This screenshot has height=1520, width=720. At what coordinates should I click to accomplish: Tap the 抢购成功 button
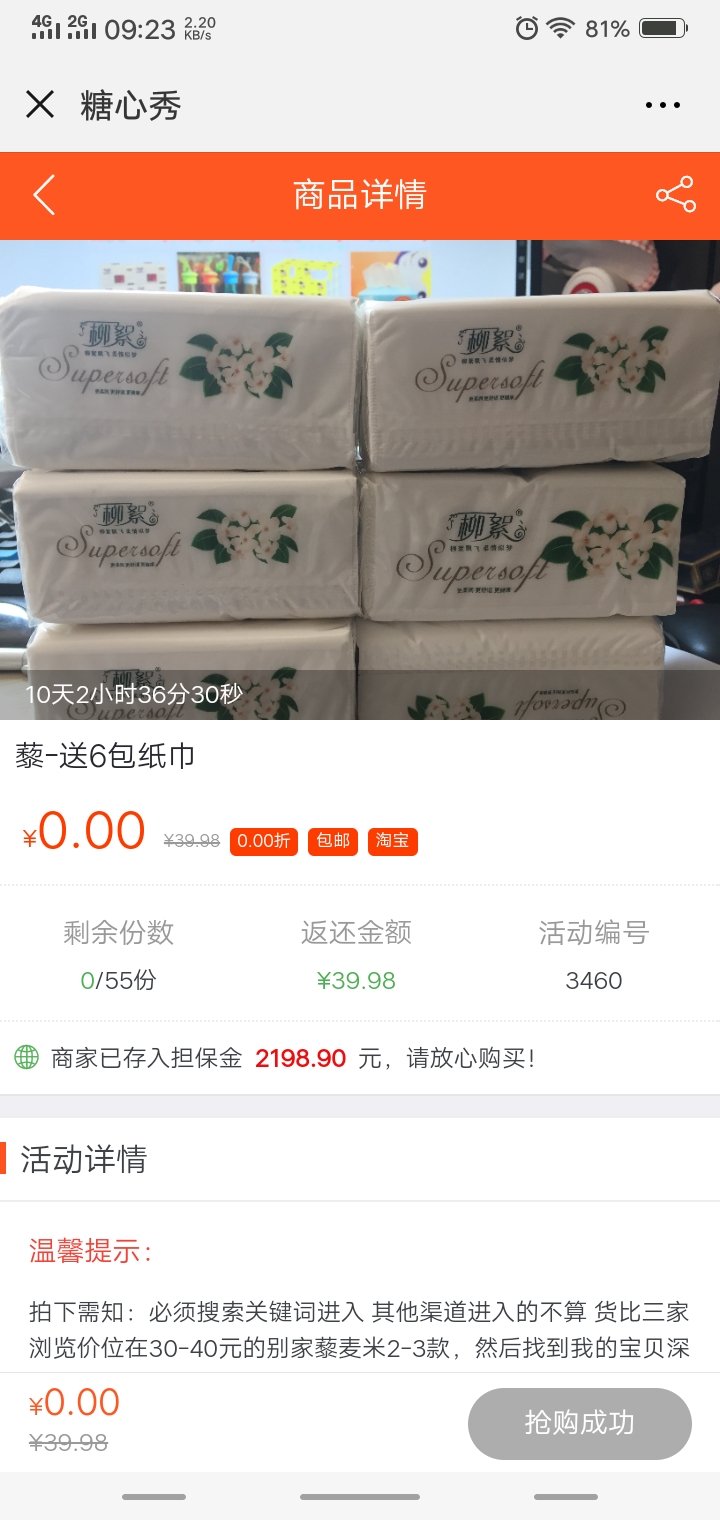[x=579, y=1423]
